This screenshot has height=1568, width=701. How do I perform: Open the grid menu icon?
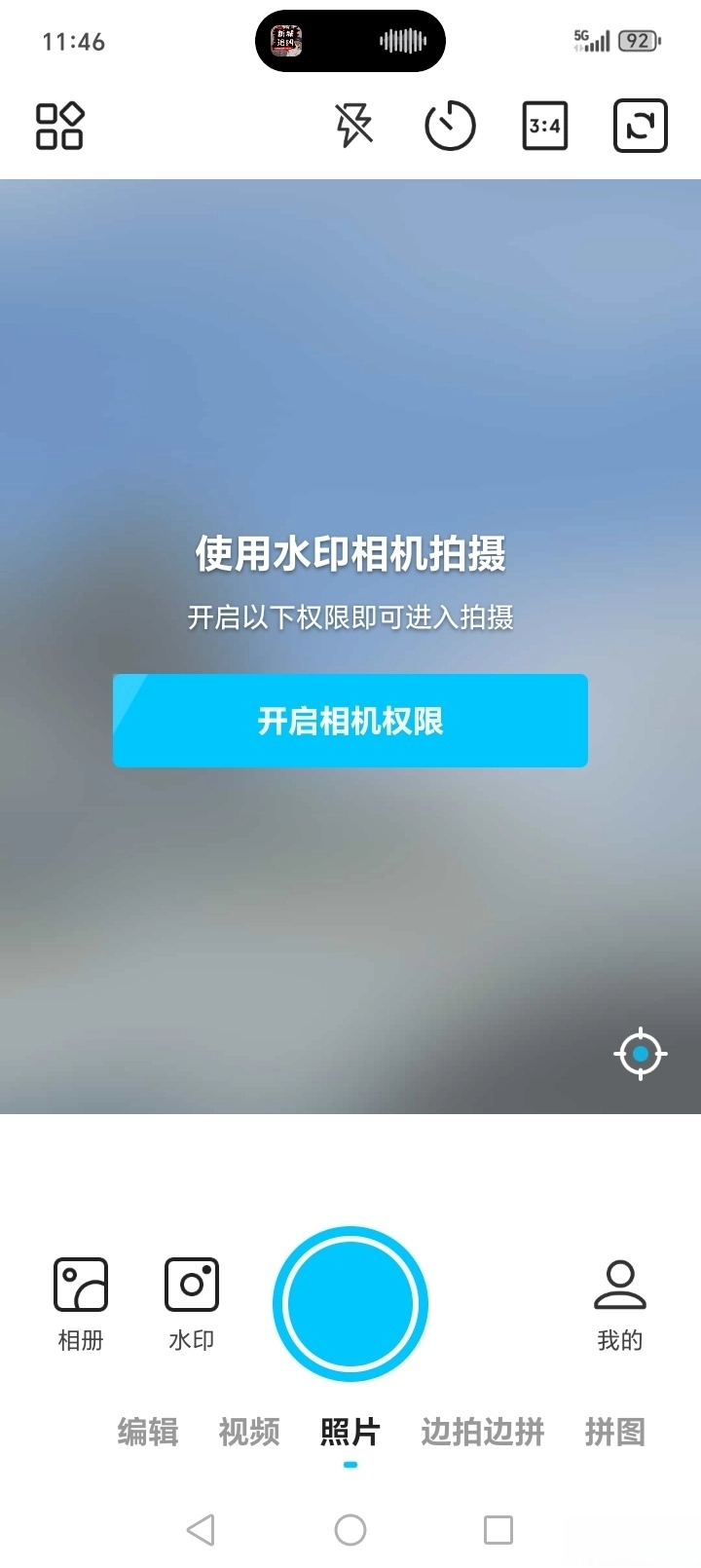pos(59,126)
